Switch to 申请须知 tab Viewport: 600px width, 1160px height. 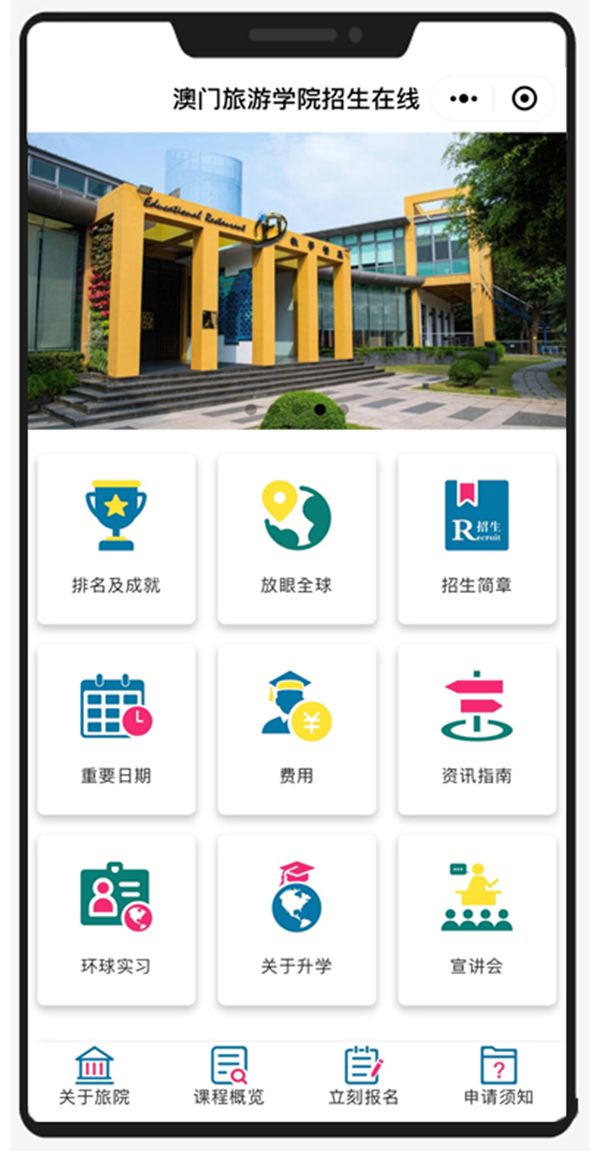click(x=498, y=1076)
